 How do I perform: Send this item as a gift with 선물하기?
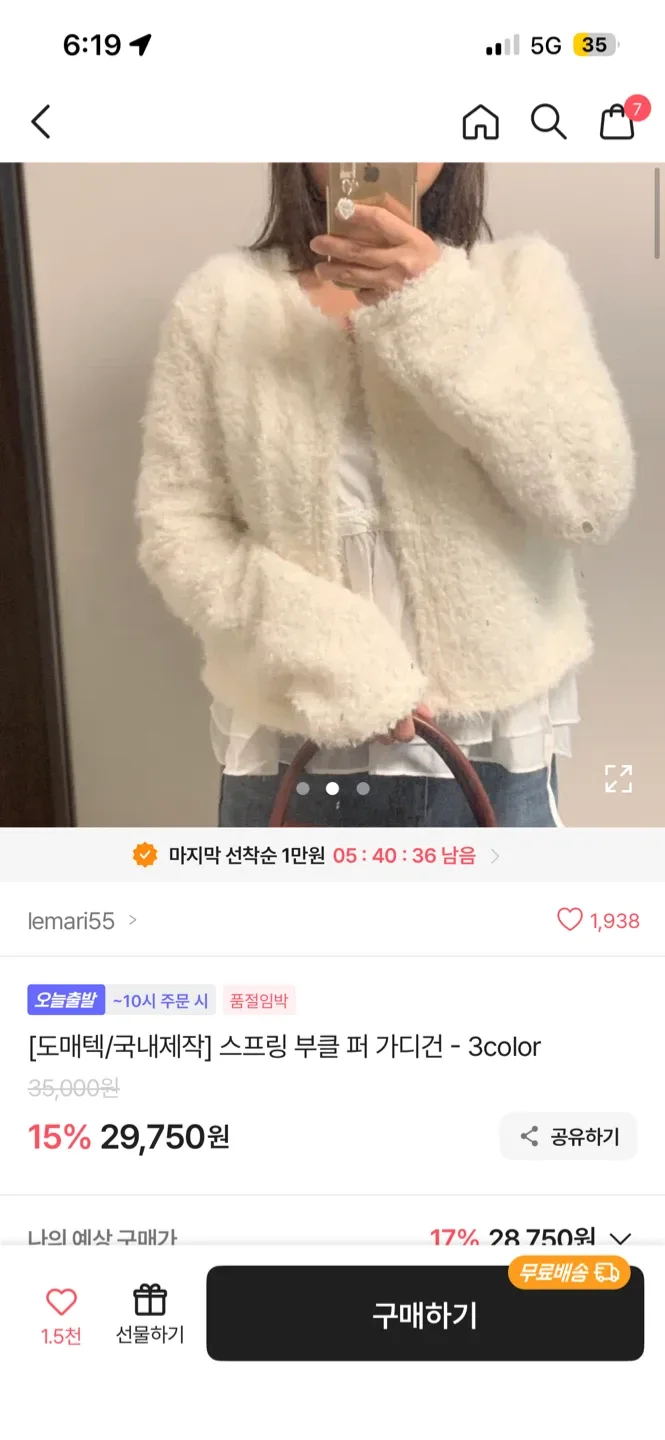coord(150,1313)
